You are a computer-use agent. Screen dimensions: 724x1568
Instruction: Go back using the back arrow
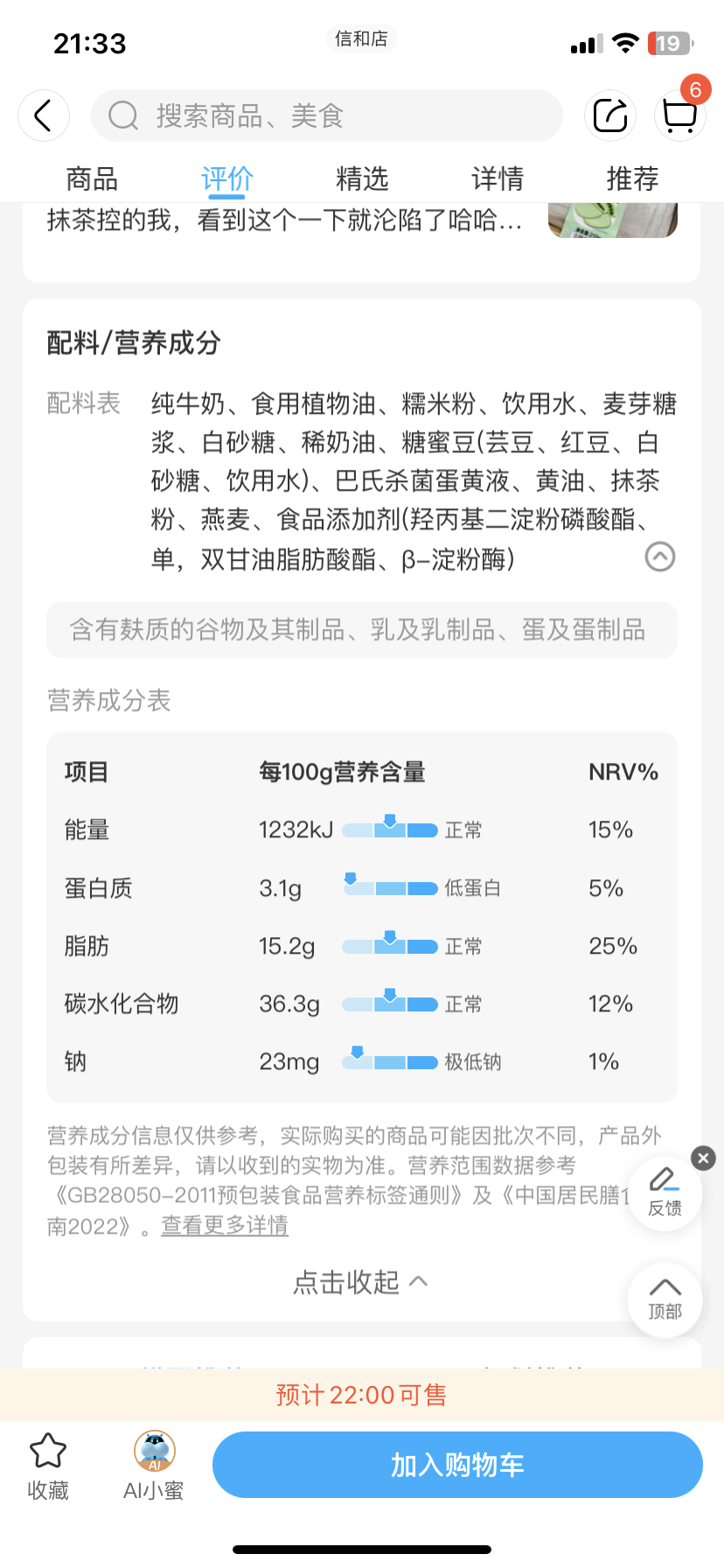pos(44,115)
